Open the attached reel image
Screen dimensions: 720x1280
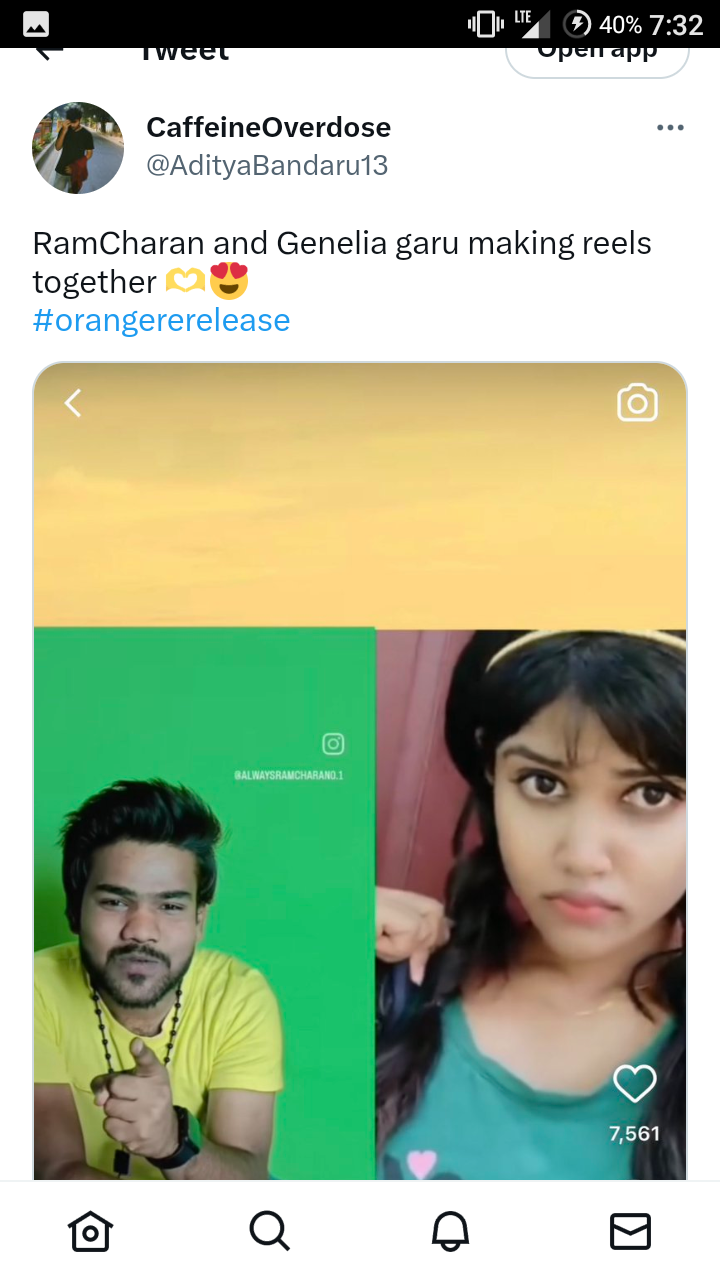[360, 770]
